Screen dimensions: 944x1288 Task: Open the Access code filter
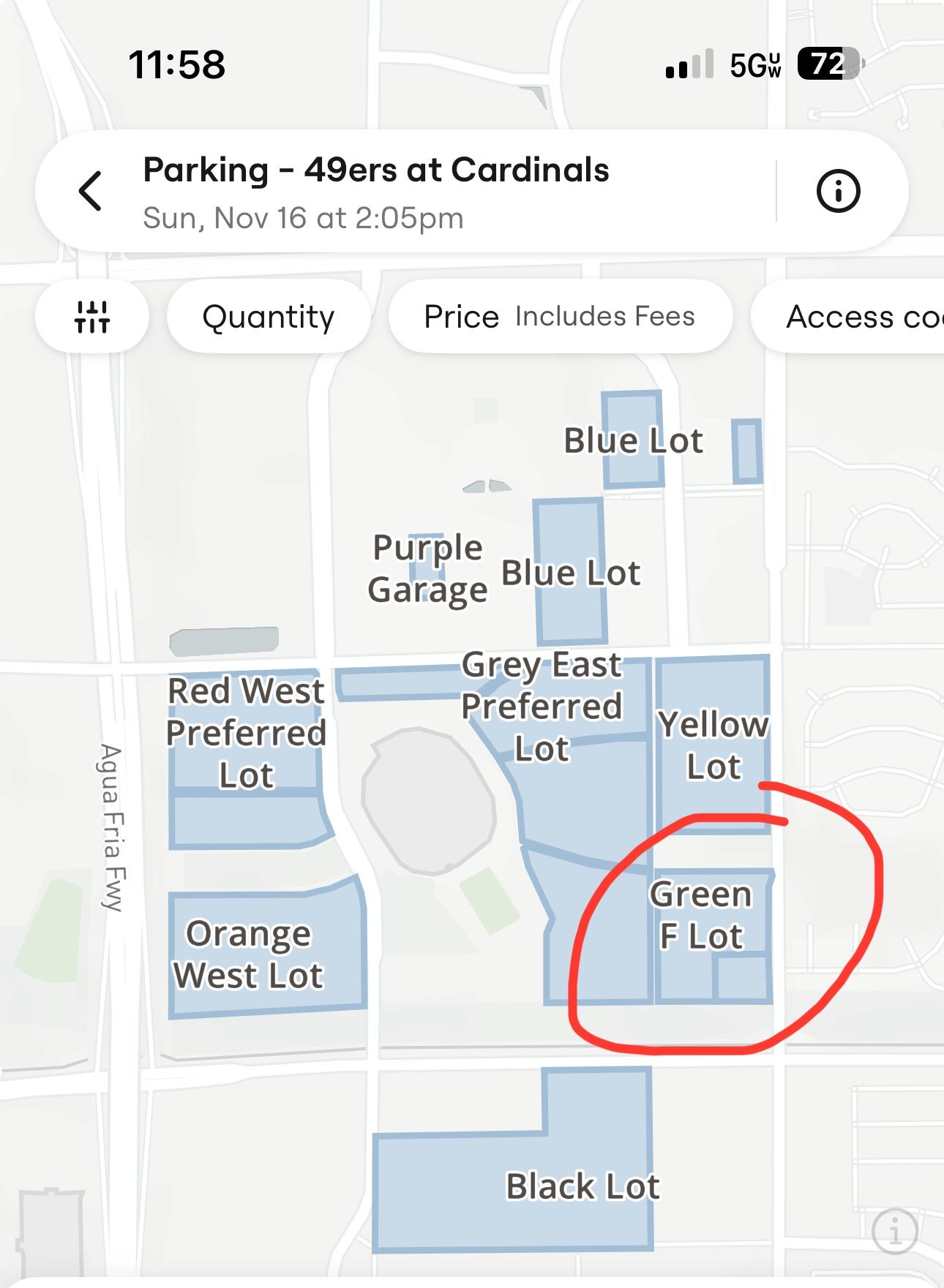click(x=864, y=316)
